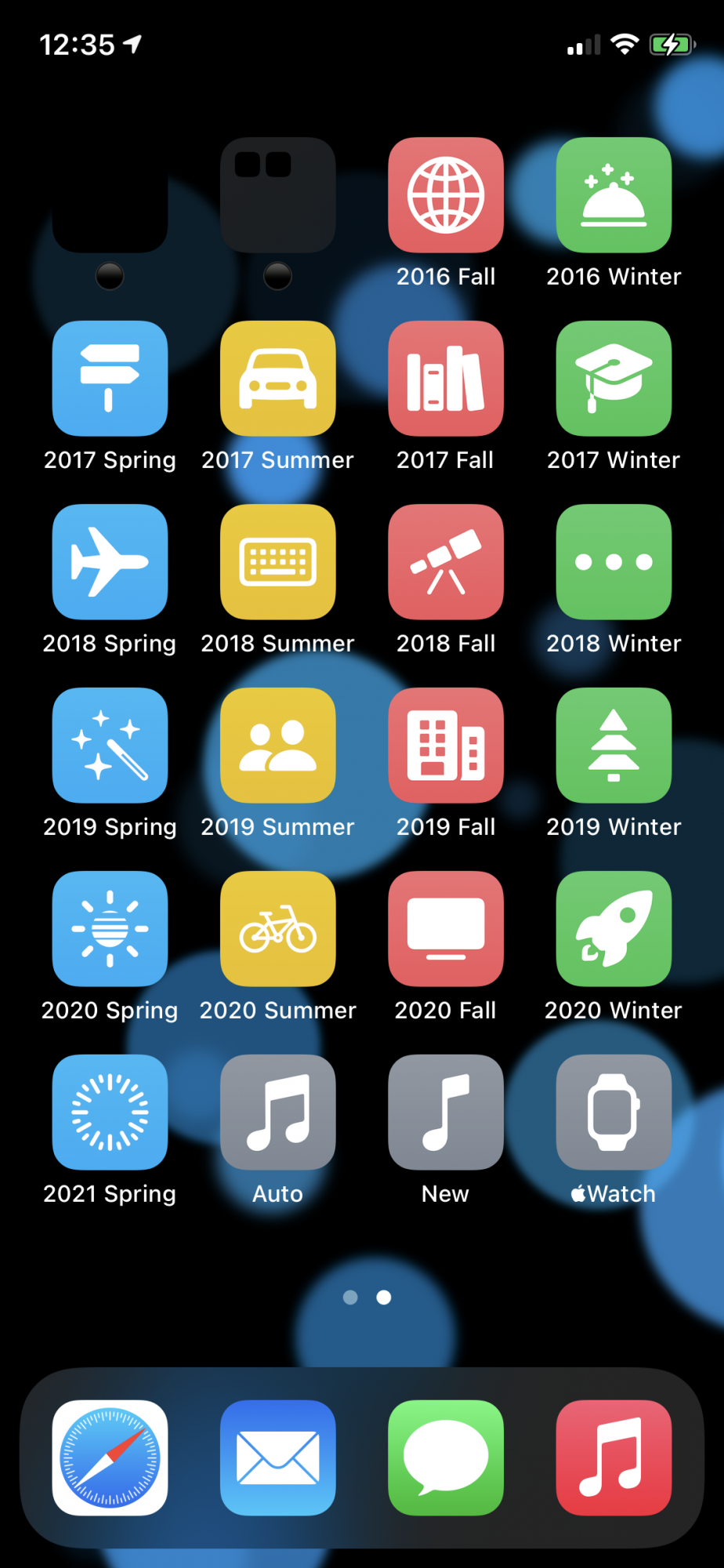Open the Mail app
This screenshot has width=724, height=1568.
pyautogui.click(x=278, y=1457)
